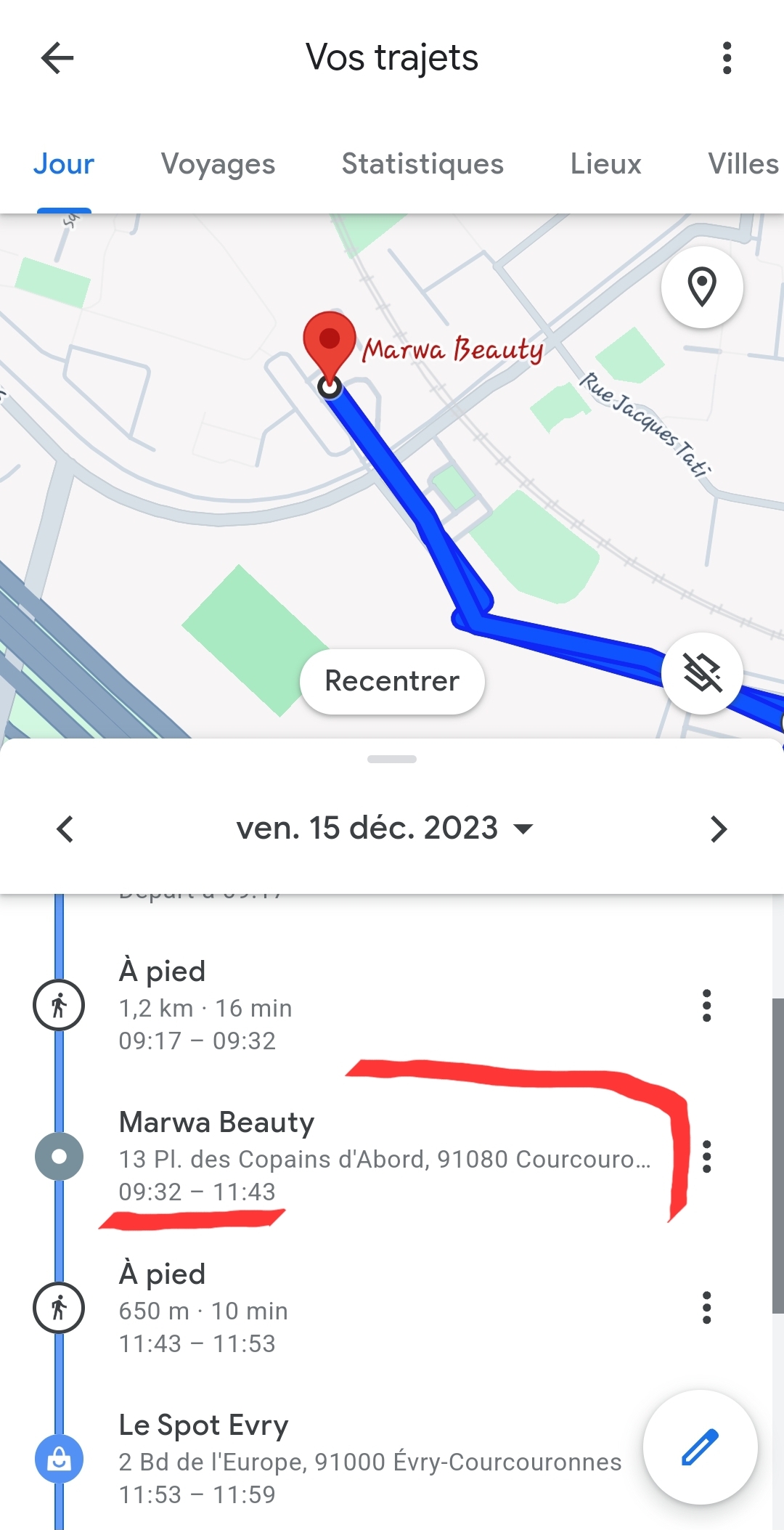Open options for the 09:17 – 09:32 walk
This screenshot has width=784, height=1530.
pos(706,1006)
